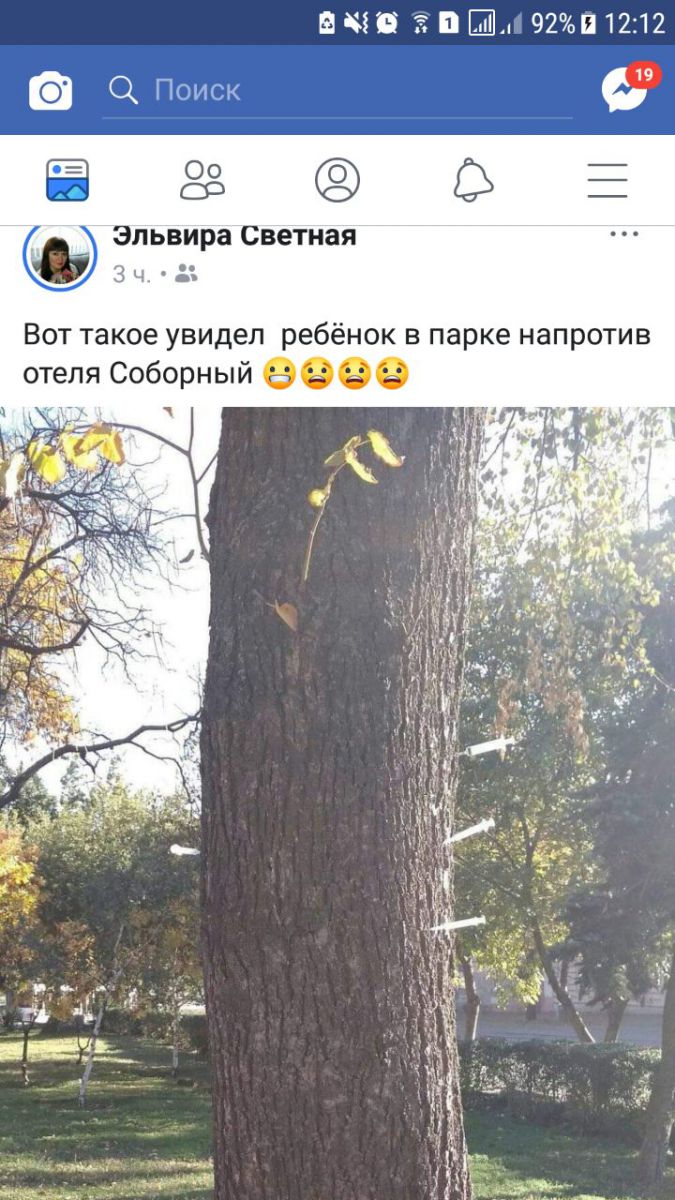Switch to the News Feed tab

pyautogui.click(x=68, y=180)
